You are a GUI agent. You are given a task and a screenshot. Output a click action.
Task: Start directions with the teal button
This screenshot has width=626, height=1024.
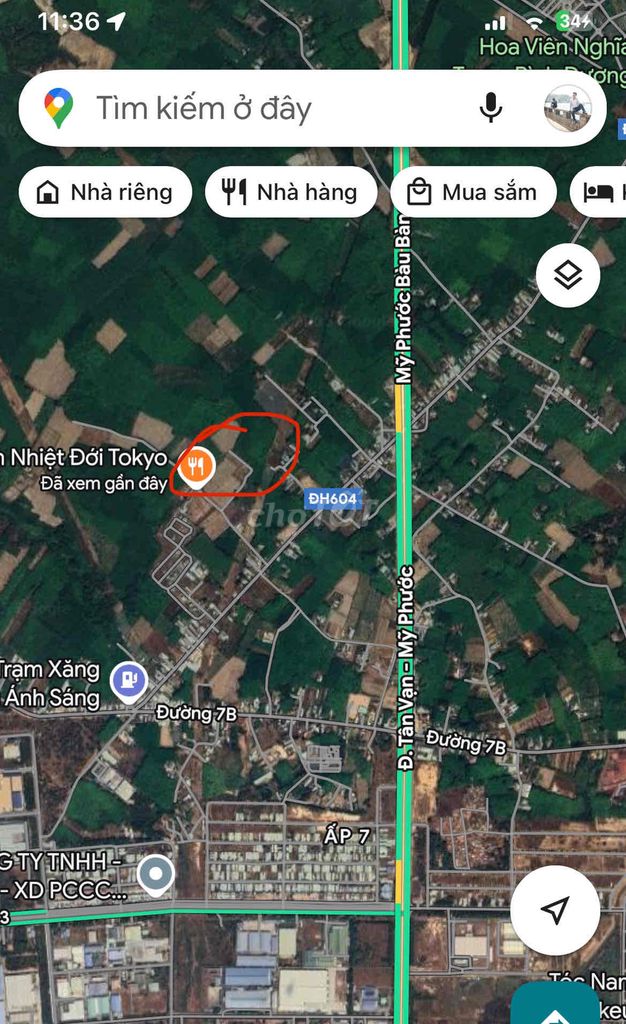[x=555, y=1004]
